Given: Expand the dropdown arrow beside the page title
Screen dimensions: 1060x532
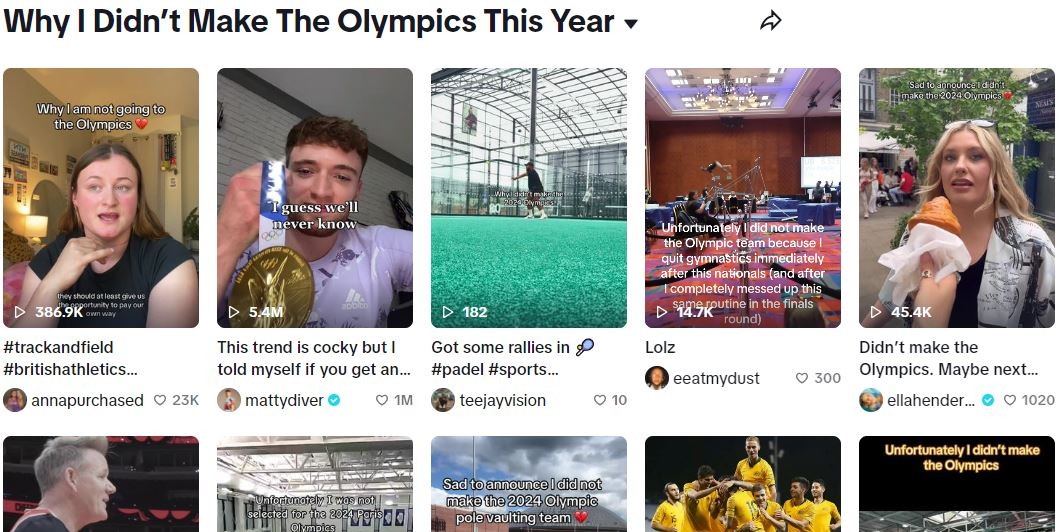Looking at the screenshot, I should (x=631, y=24).
